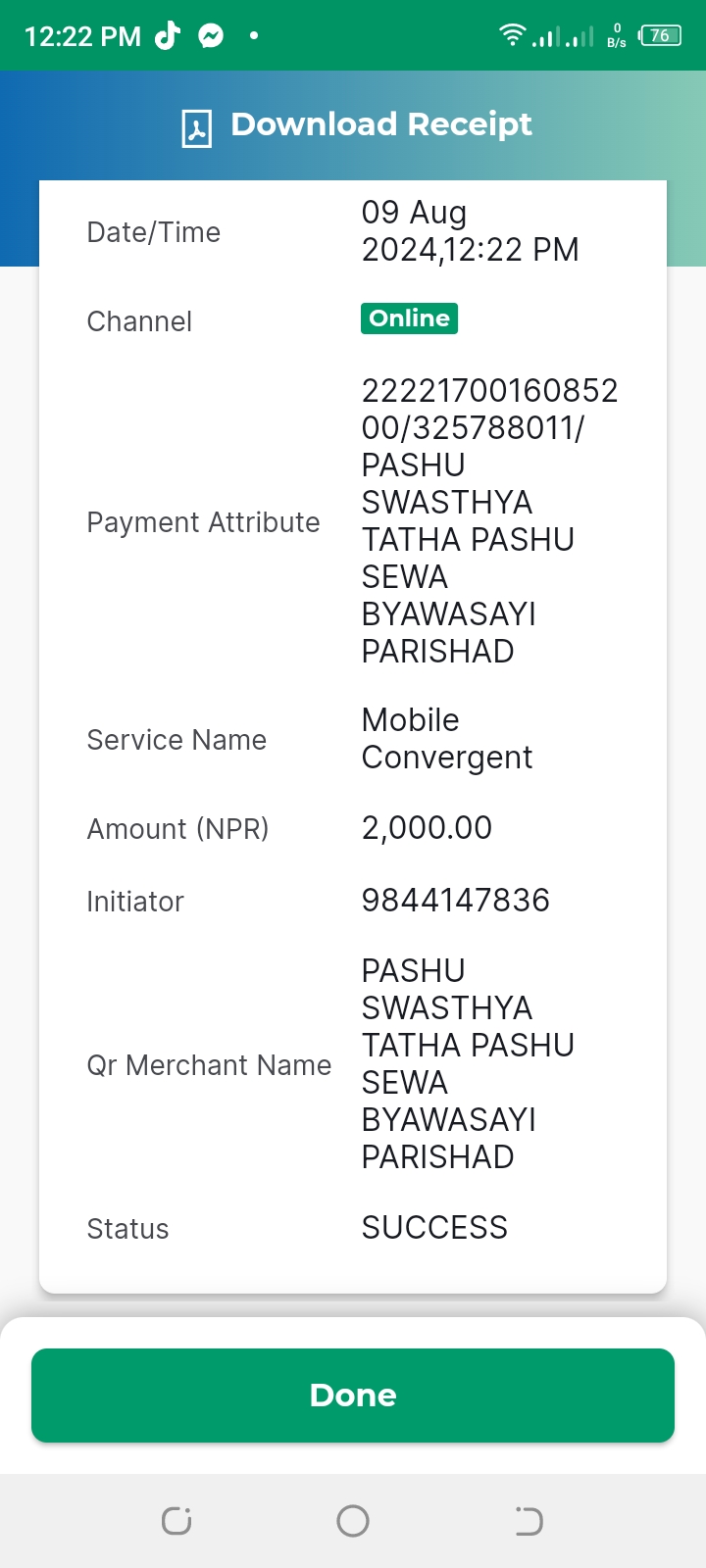Go back using the system back button
The height and width of the screenshot is (1568, 706).
point(529,1521)
